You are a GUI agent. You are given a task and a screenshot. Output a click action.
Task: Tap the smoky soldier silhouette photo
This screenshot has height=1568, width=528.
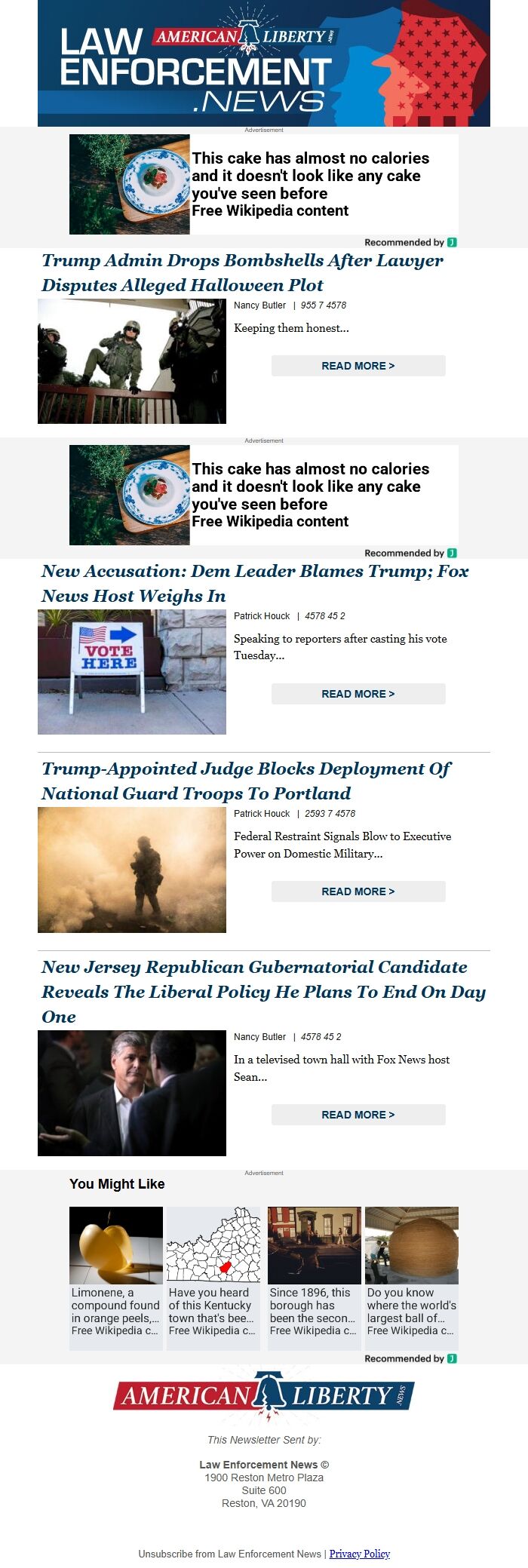[132, 870]
